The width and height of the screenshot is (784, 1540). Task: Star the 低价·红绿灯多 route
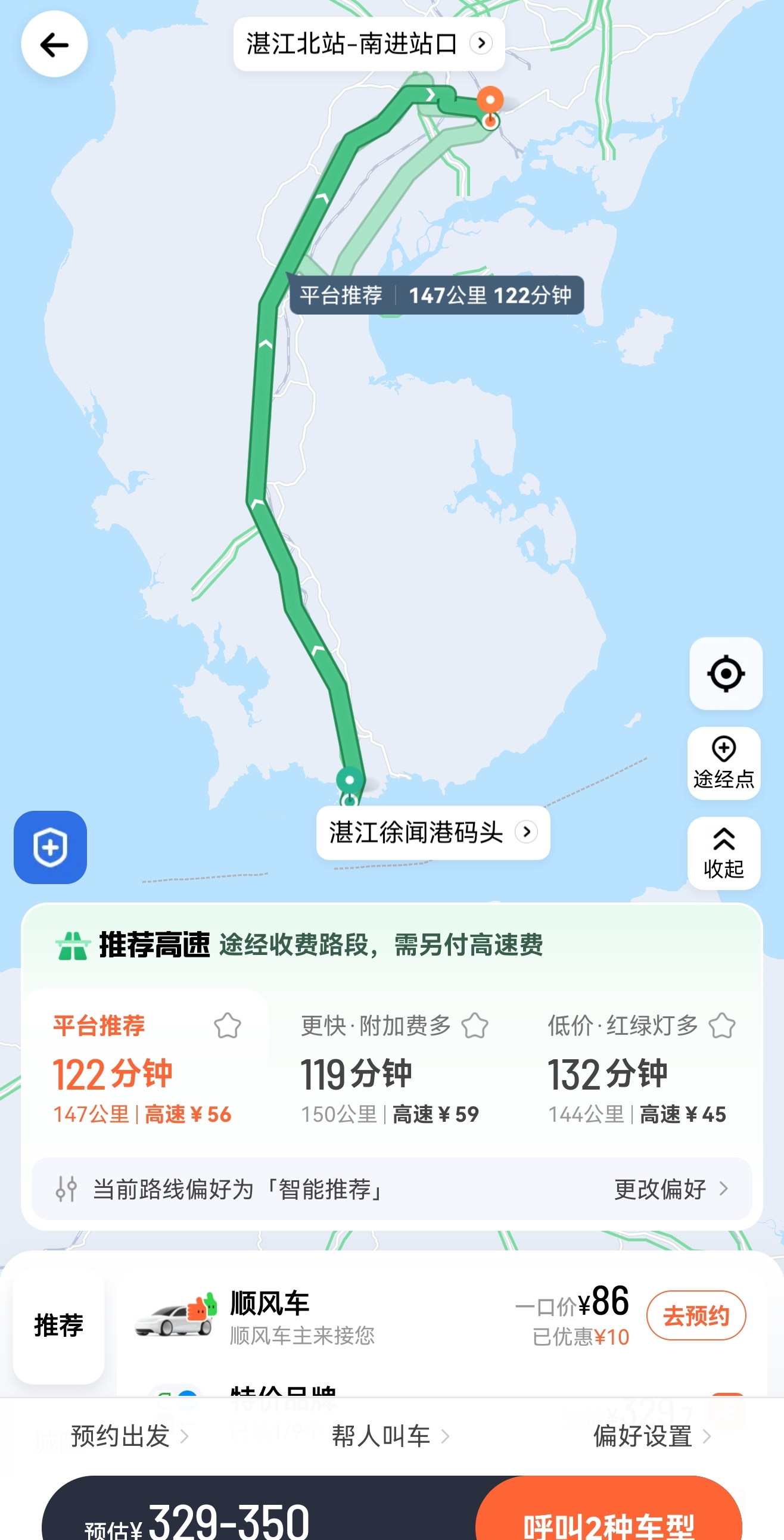722,1026
